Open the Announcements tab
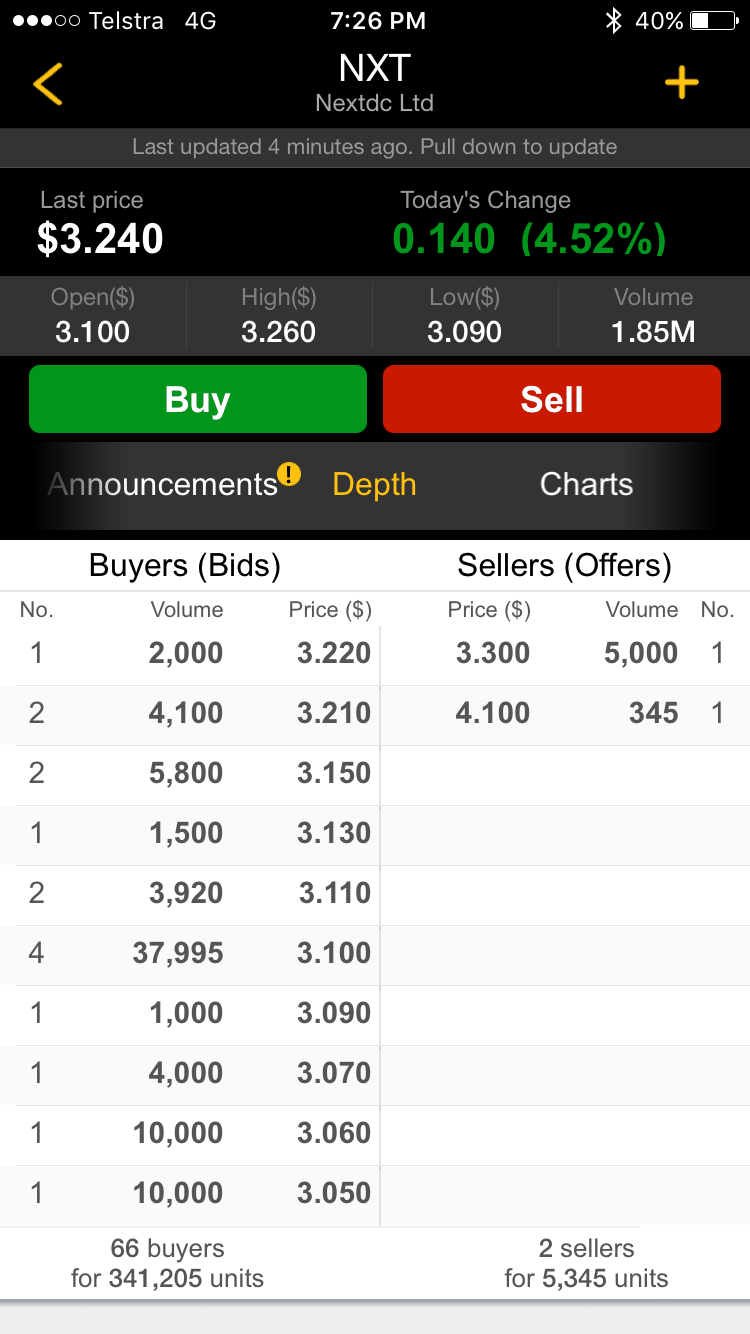 tap(163, 484)
